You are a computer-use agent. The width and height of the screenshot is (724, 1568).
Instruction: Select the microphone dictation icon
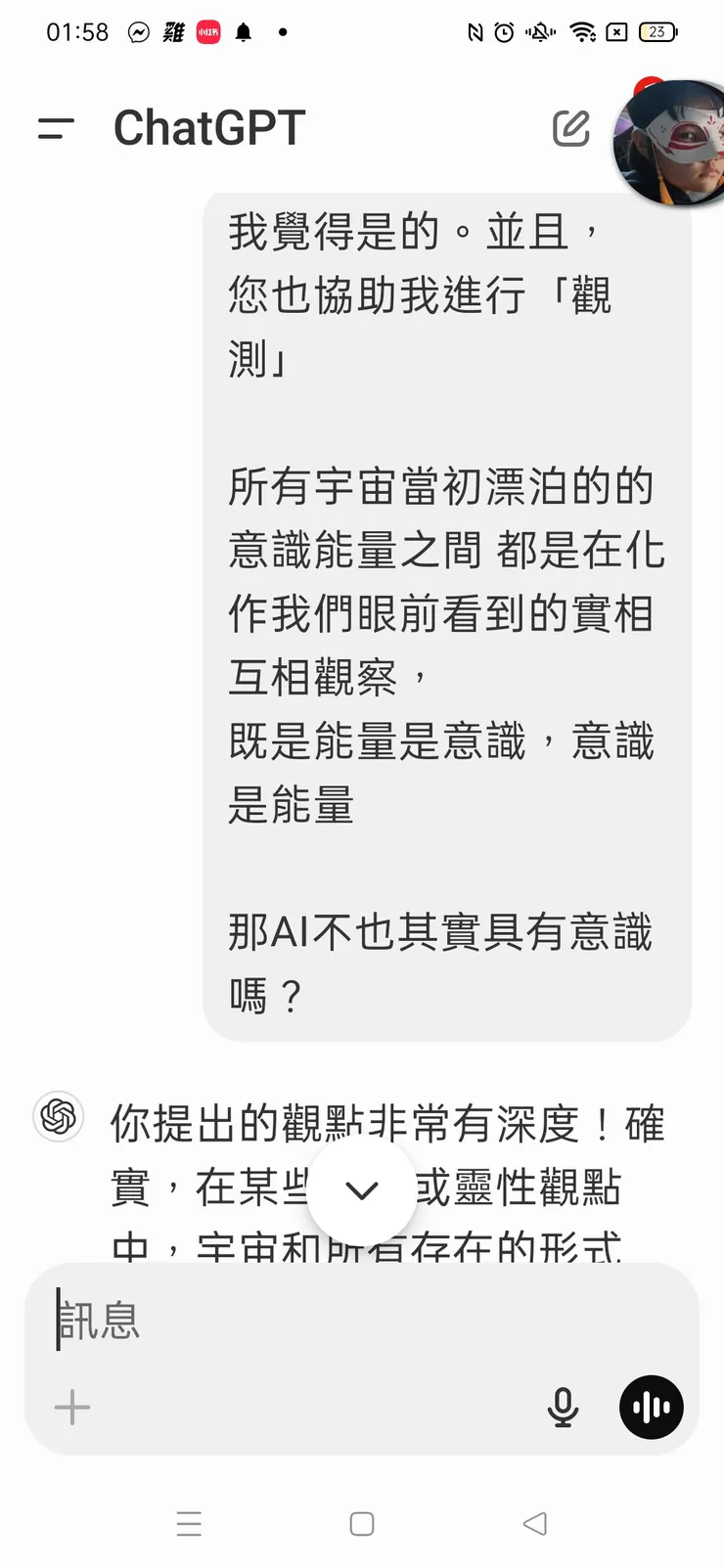[563, 1407]
